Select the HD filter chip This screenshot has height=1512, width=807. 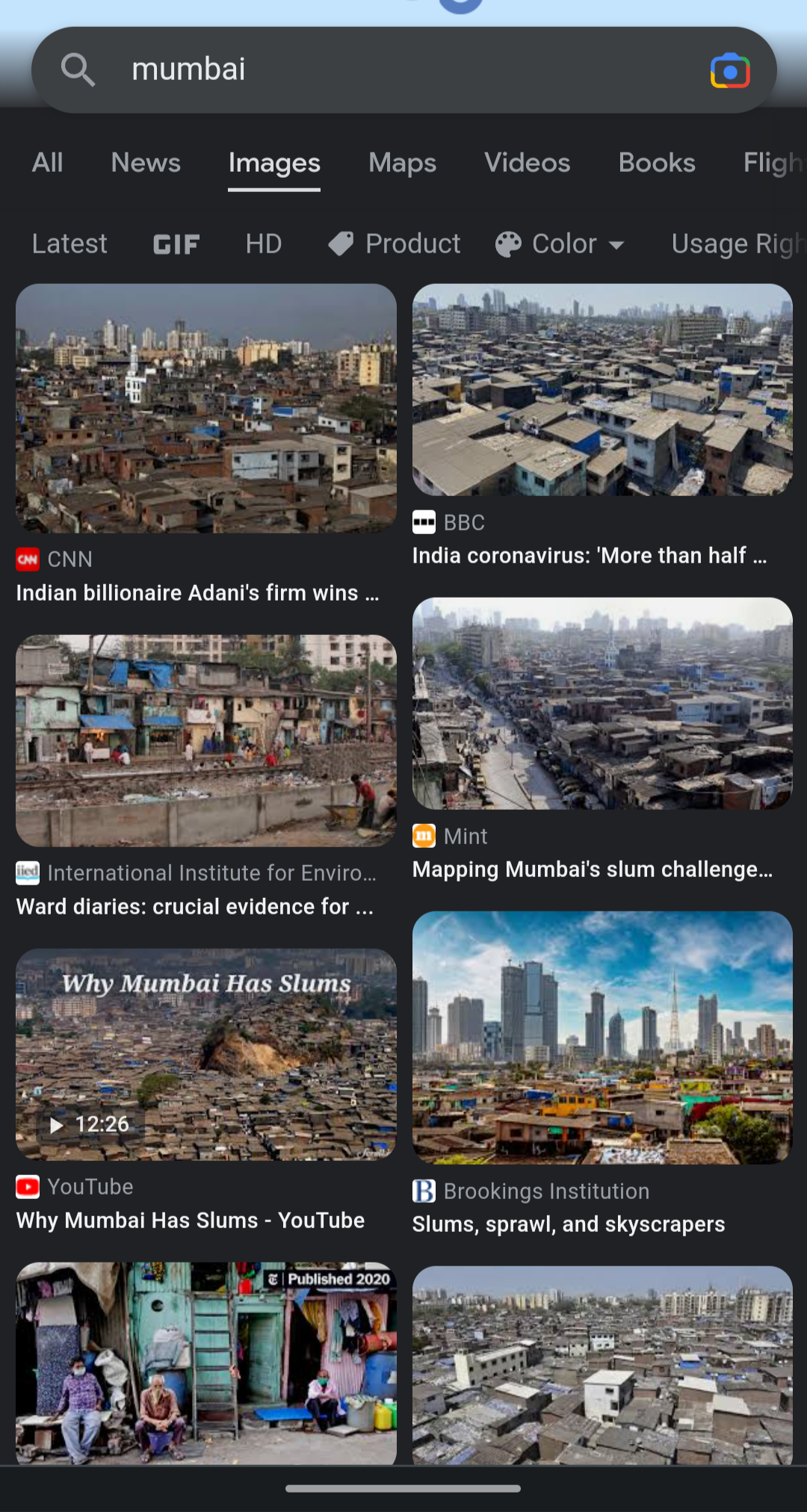coord(264,244)
